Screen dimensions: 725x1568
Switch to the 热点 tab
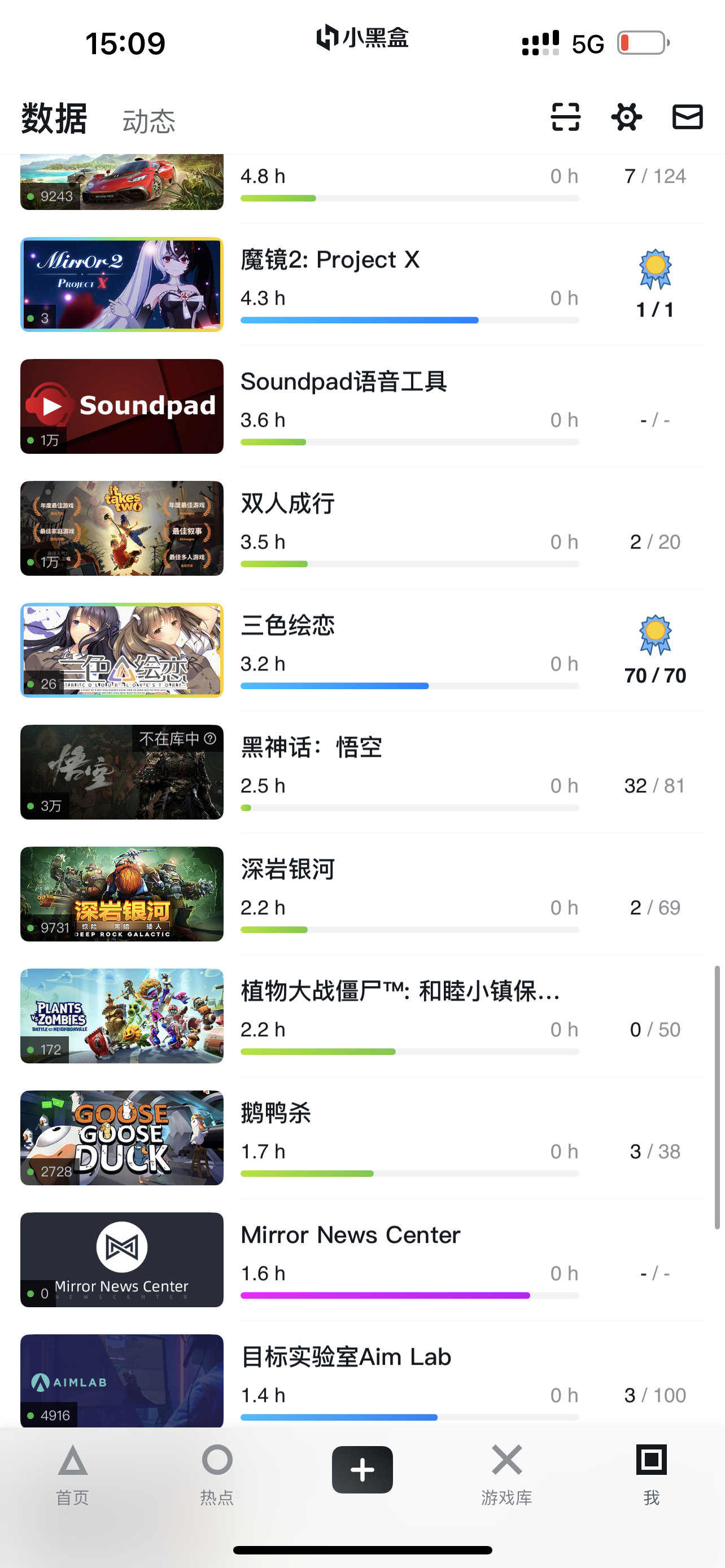point(217,1474)
